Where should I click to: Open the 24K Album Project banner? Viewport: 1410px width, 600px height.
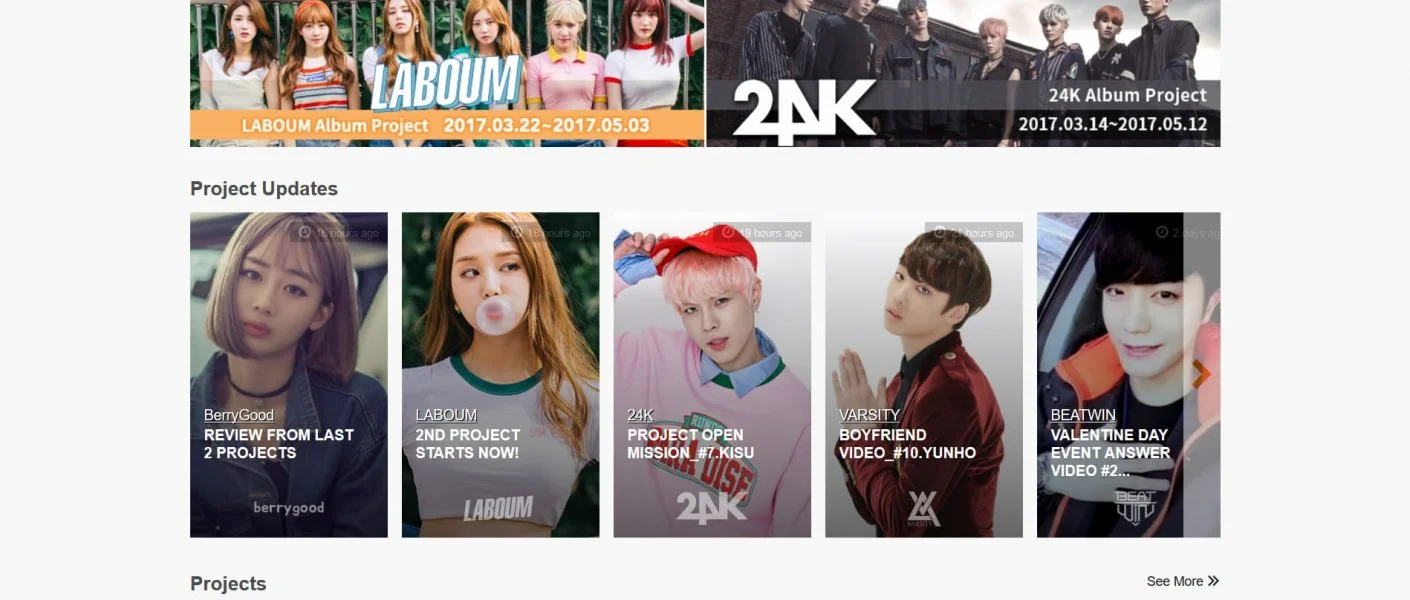[963, 73]
